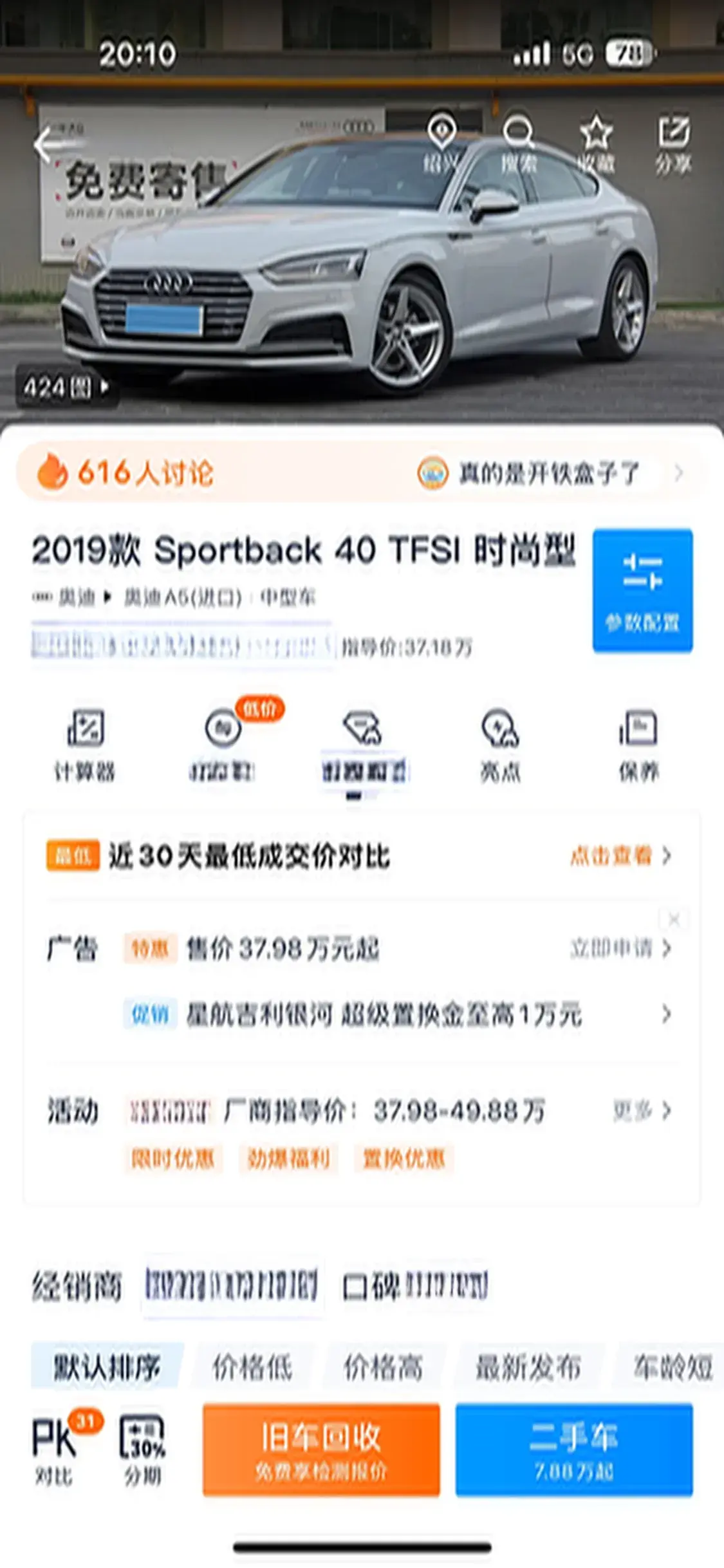Open the 计算器 calculator
This screenshot has height=1568, width=724.
coord(85,745)
